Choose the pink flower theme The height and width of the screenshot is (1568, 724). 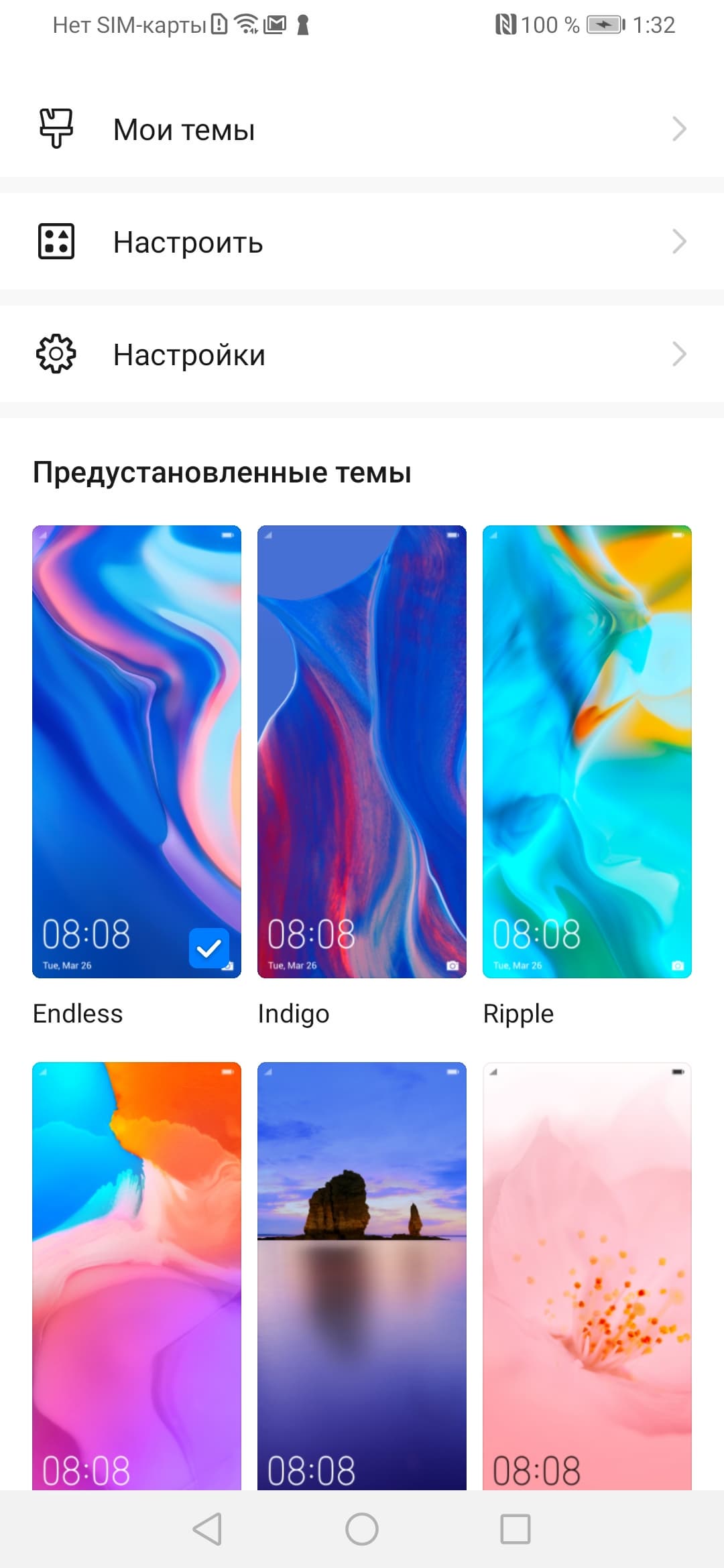click(x=587, y=1273)
